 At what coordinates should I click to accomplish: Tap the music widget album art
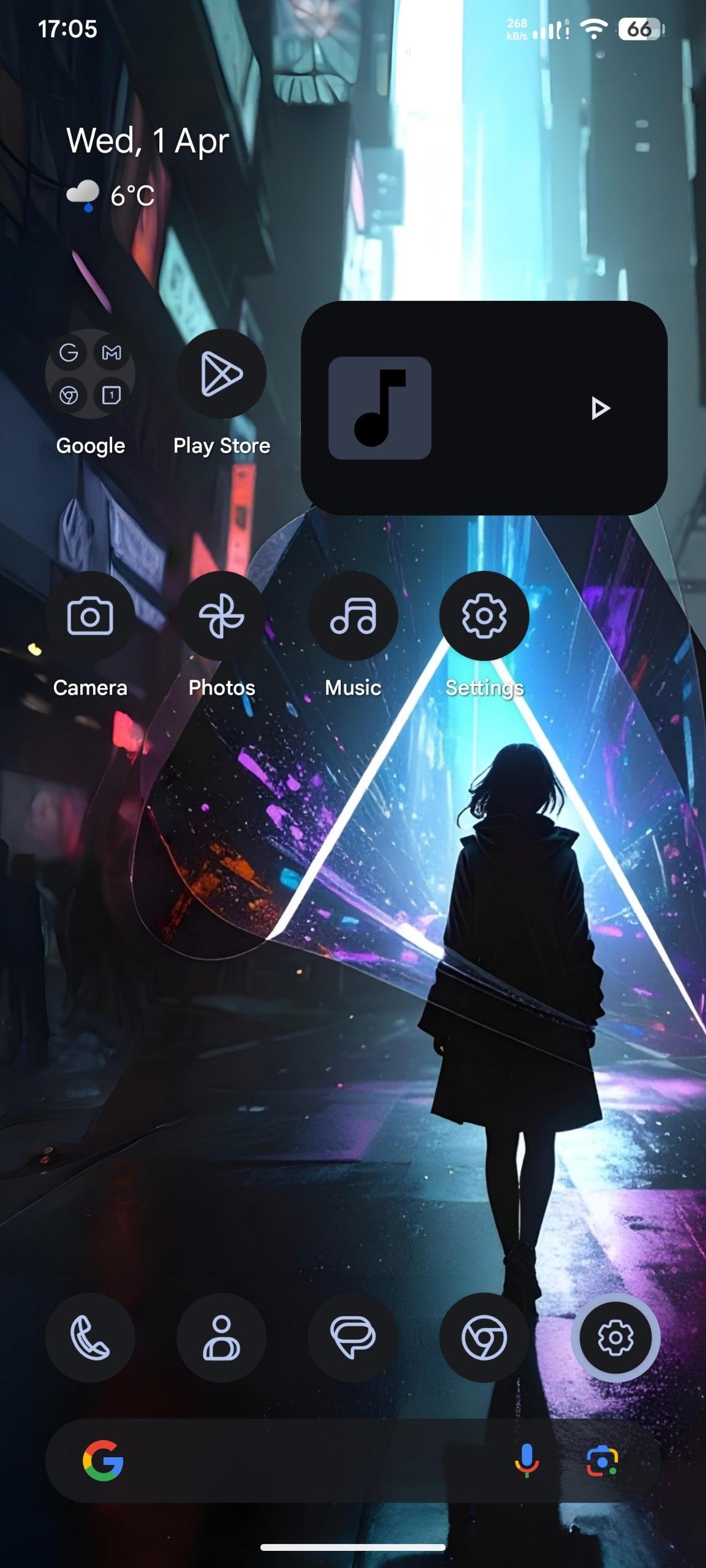380,408
